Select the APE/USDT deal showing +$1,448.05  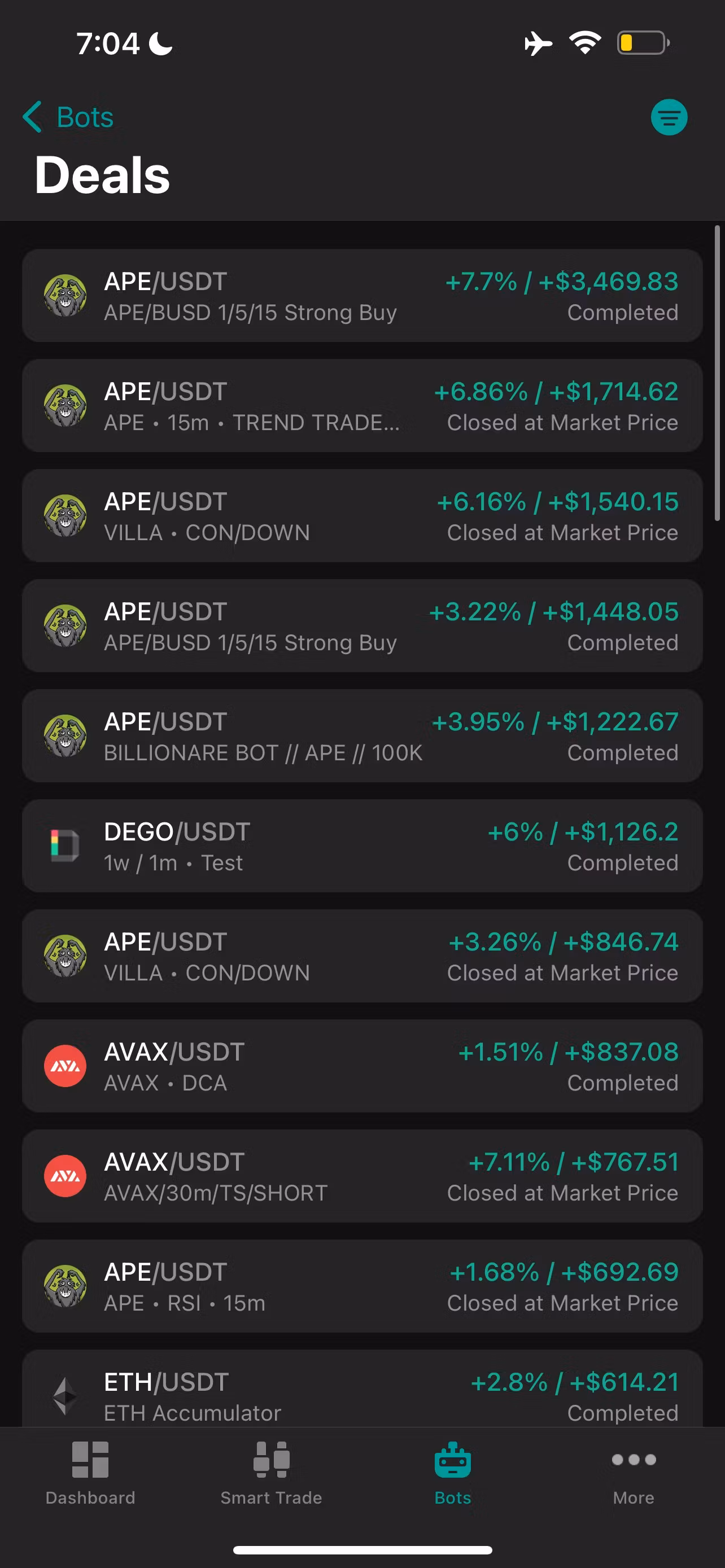tap(362, 627)
